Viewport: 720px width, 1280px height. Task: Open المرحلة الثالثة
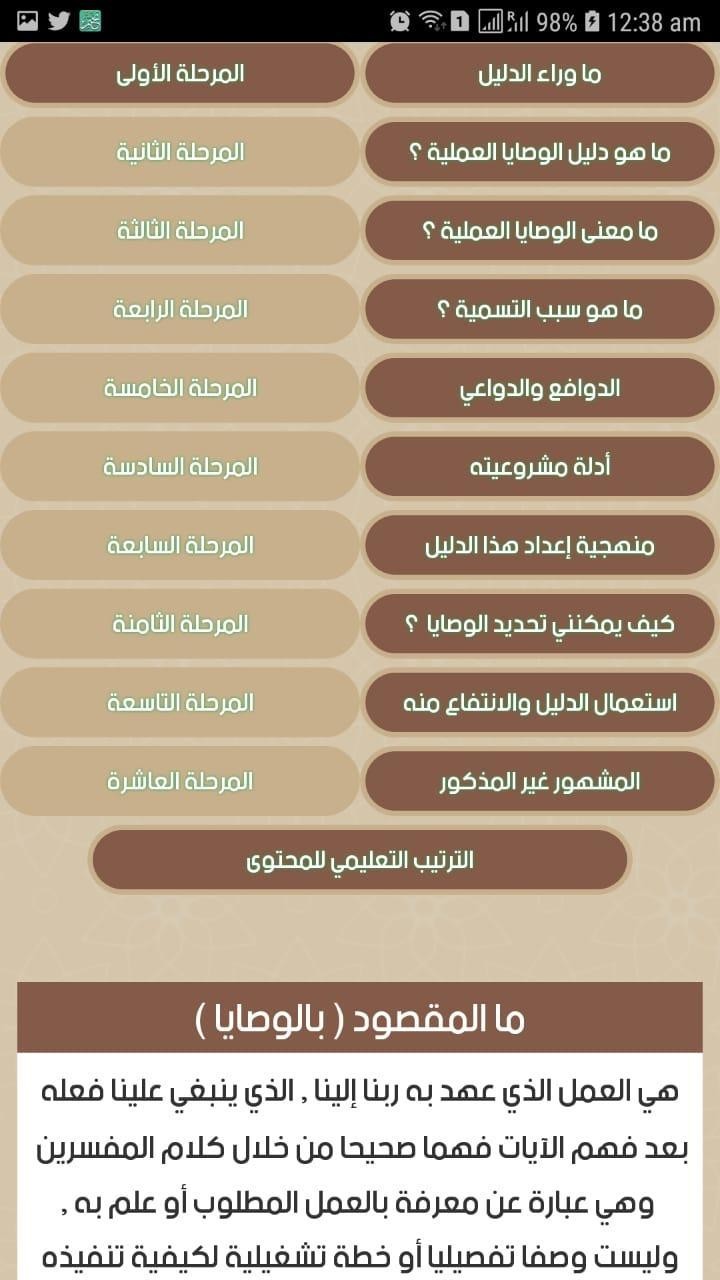click(x=180, y=231)
